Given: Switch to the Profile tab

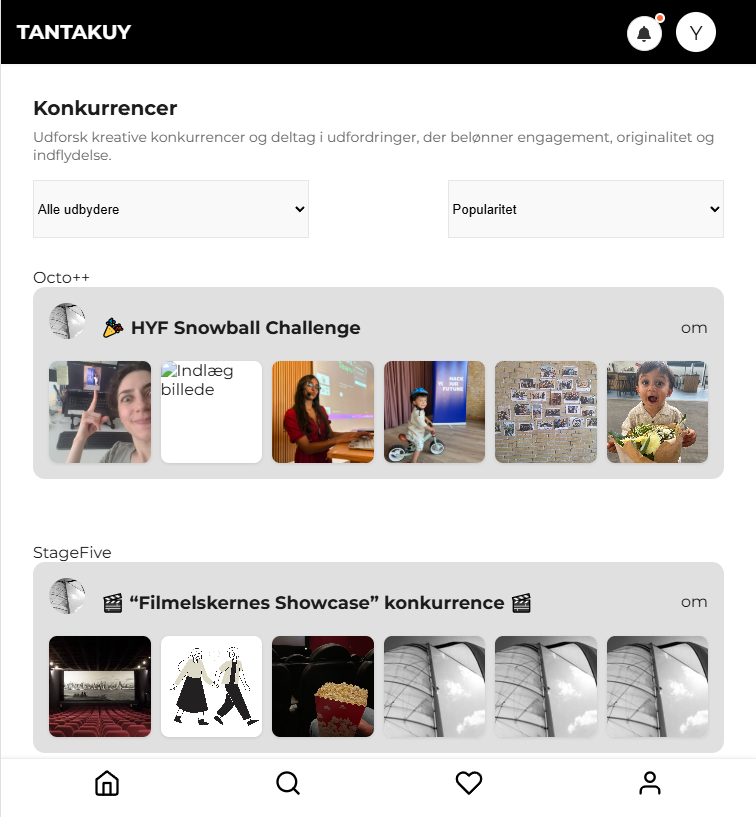Looking at the screenshot, I should click(650, 783).
